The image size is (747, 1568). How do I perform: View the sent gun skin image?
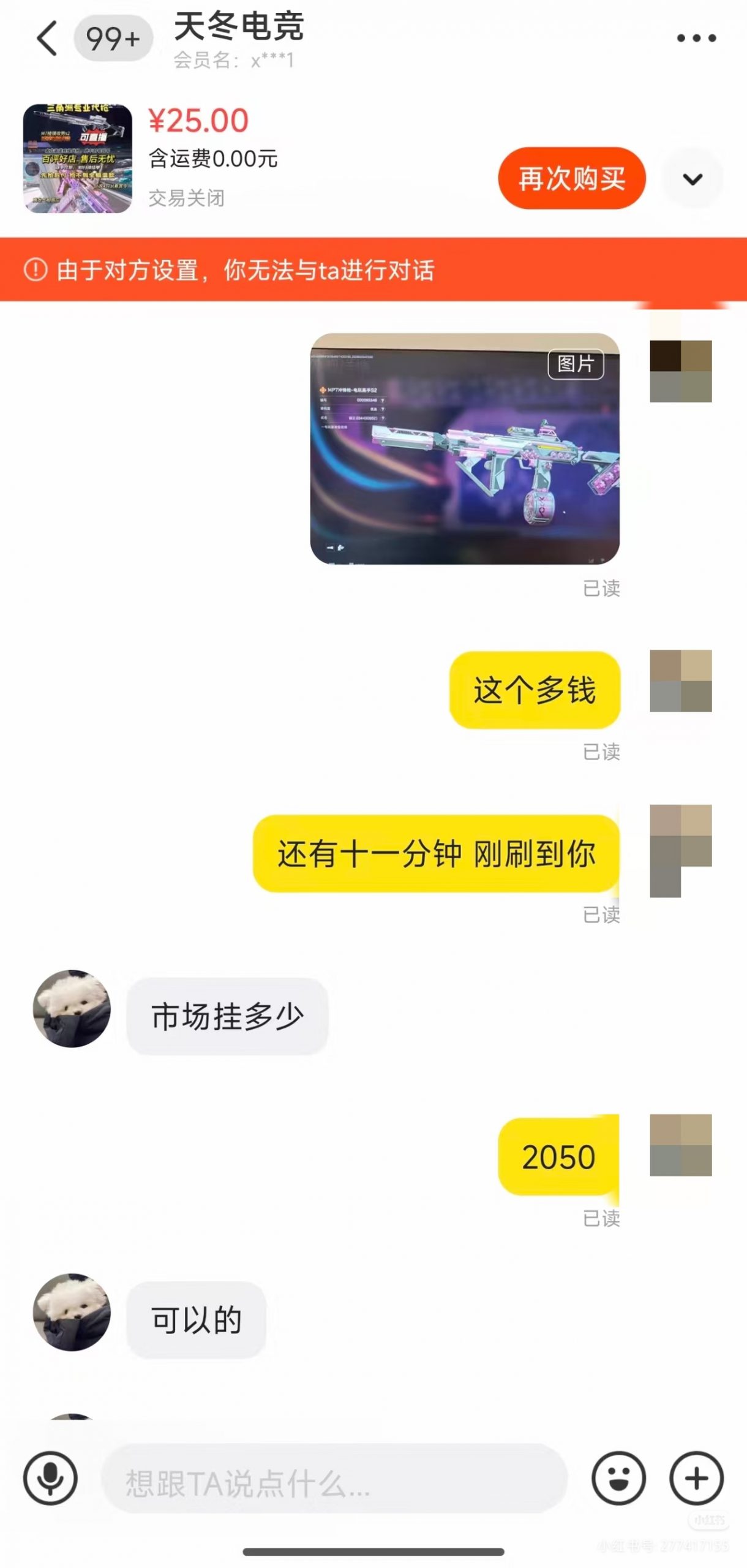465,448
